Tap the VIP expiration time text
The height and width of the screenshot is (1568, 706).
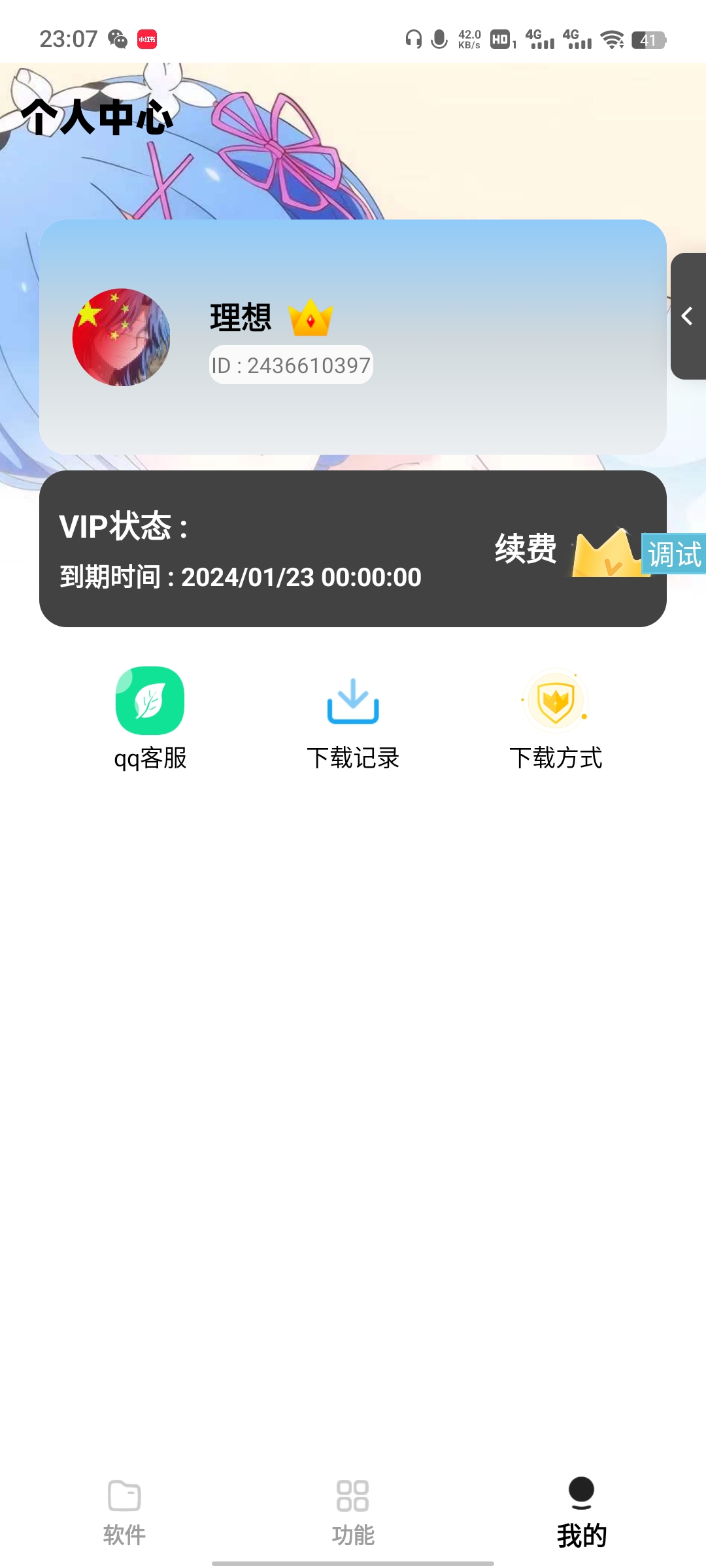pyautogui.click(x=241, y=577)
